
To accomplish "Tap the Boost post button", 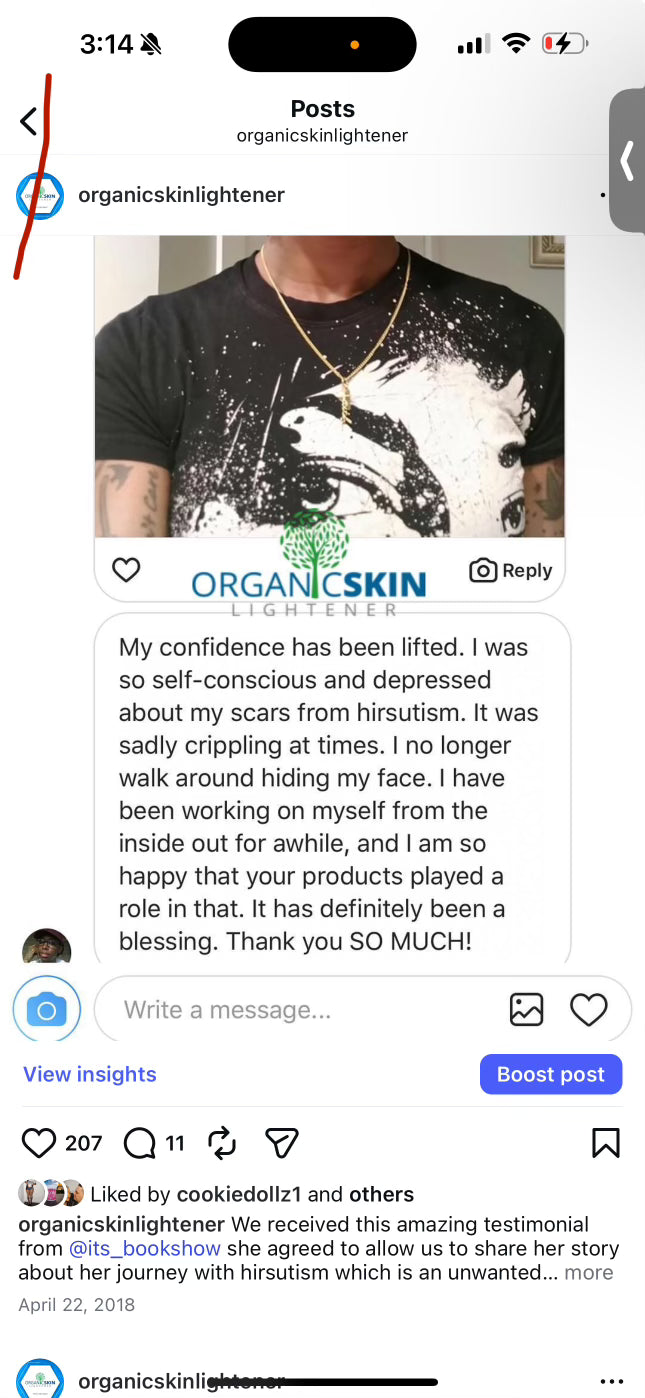I will pyautogui.click(x=550, y=1074).
